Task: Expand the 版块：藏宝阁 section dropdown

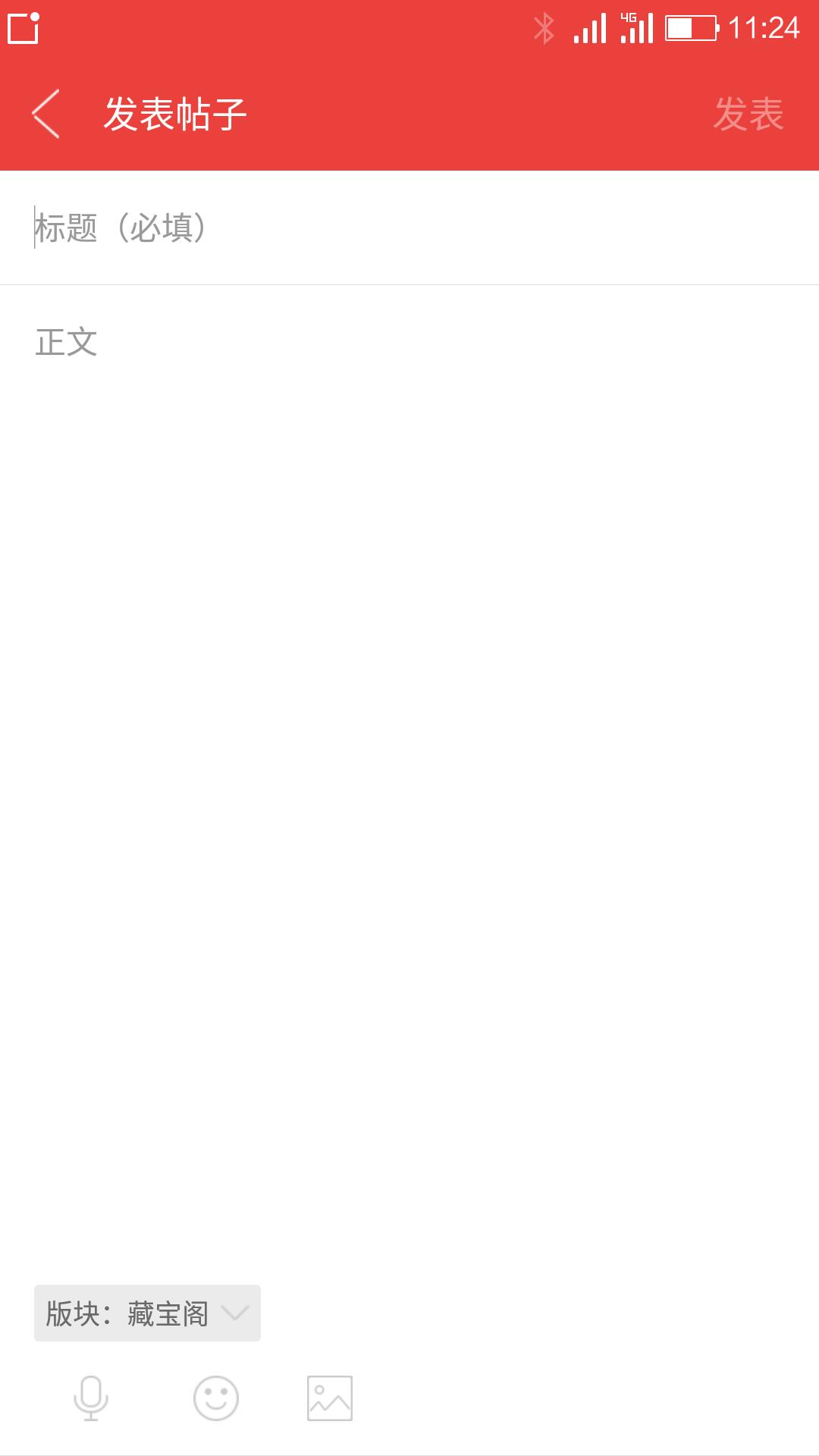Action: coord(147,1313)
